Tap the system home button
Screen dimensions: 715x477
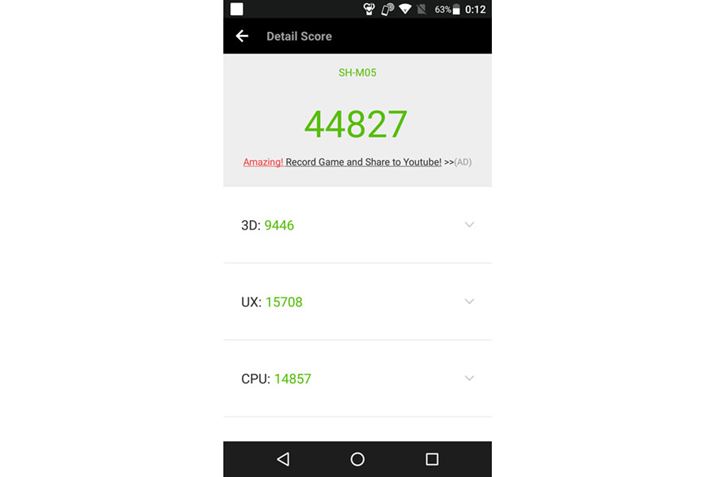click(x=357, y=459)
